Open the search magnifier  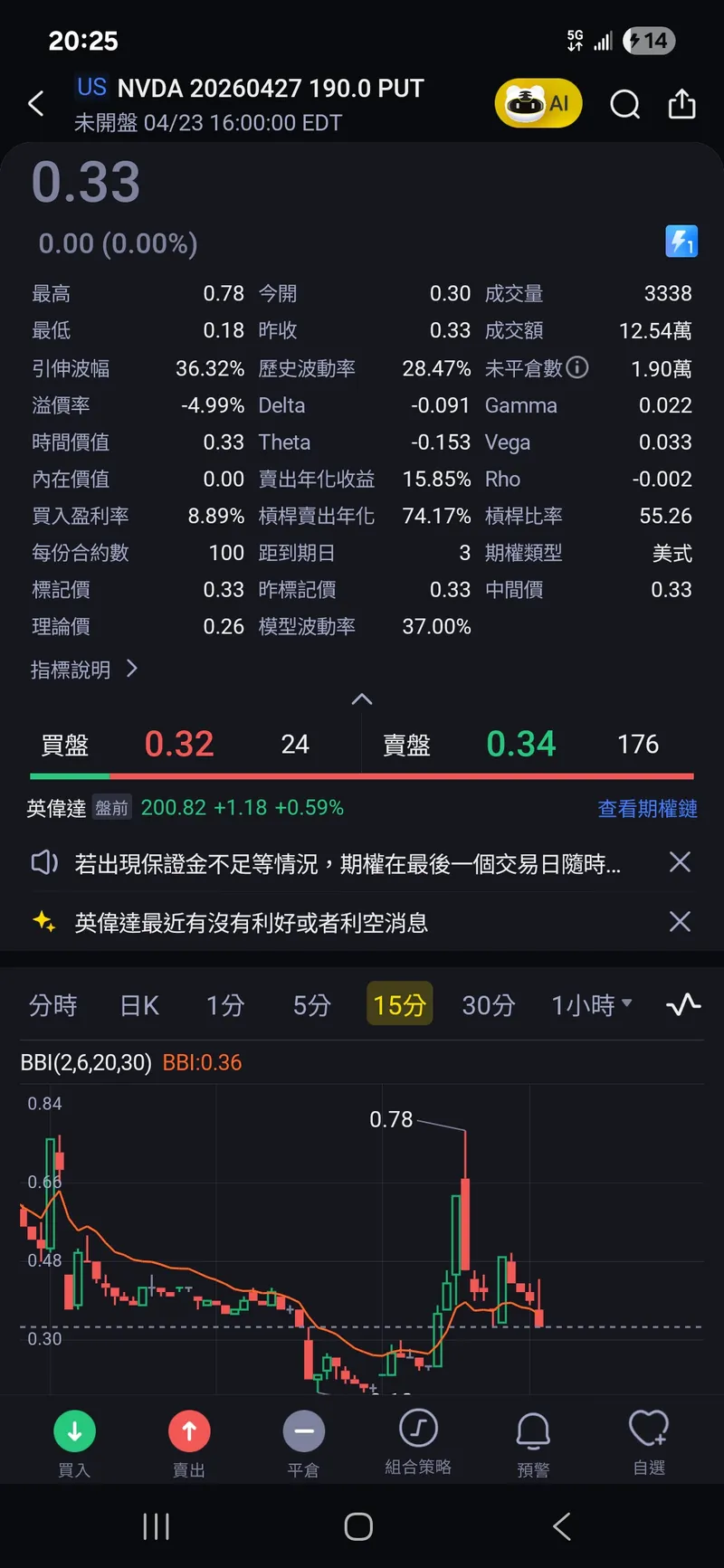(x=624, y=105)
